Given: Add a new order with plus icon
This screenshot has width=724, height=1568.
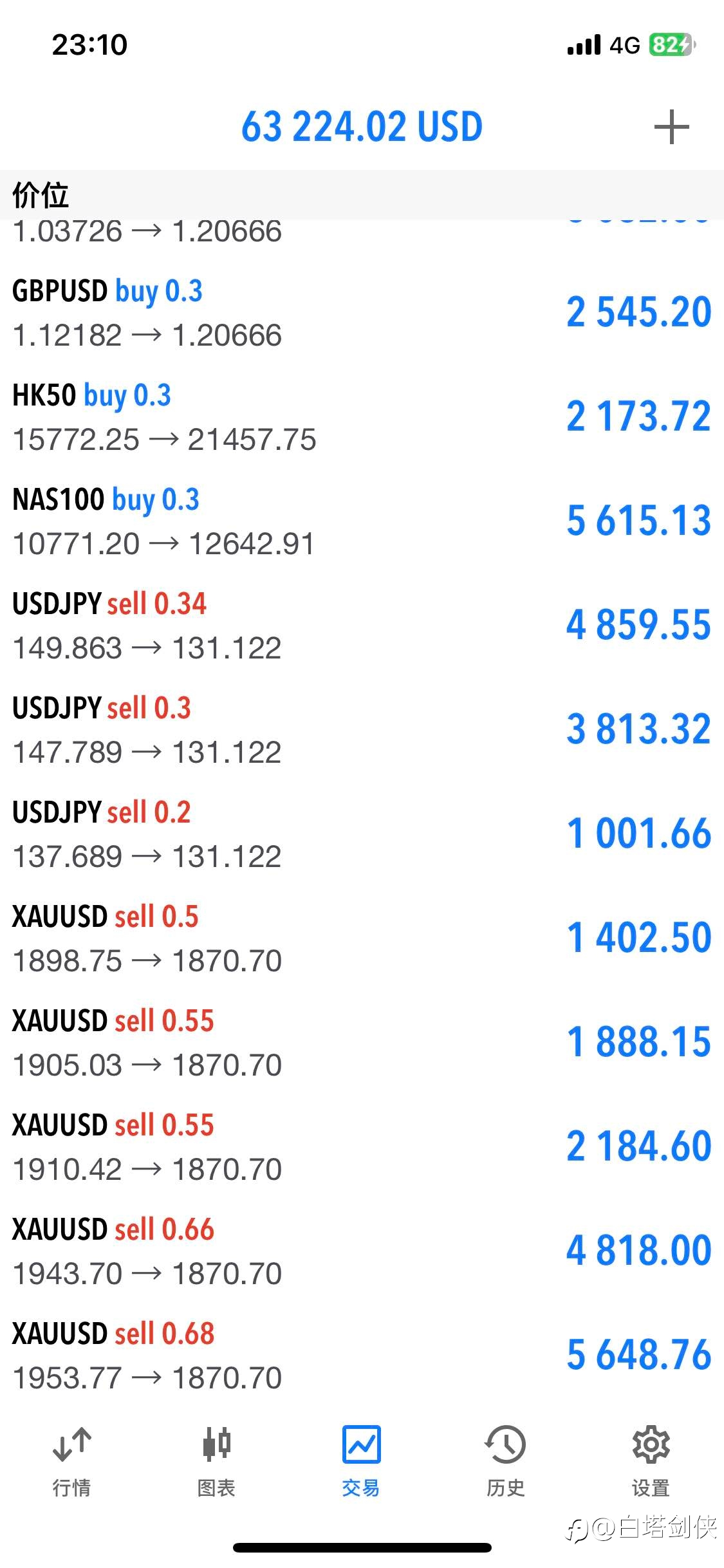Looking at the screenshot, I should [671, 127].
